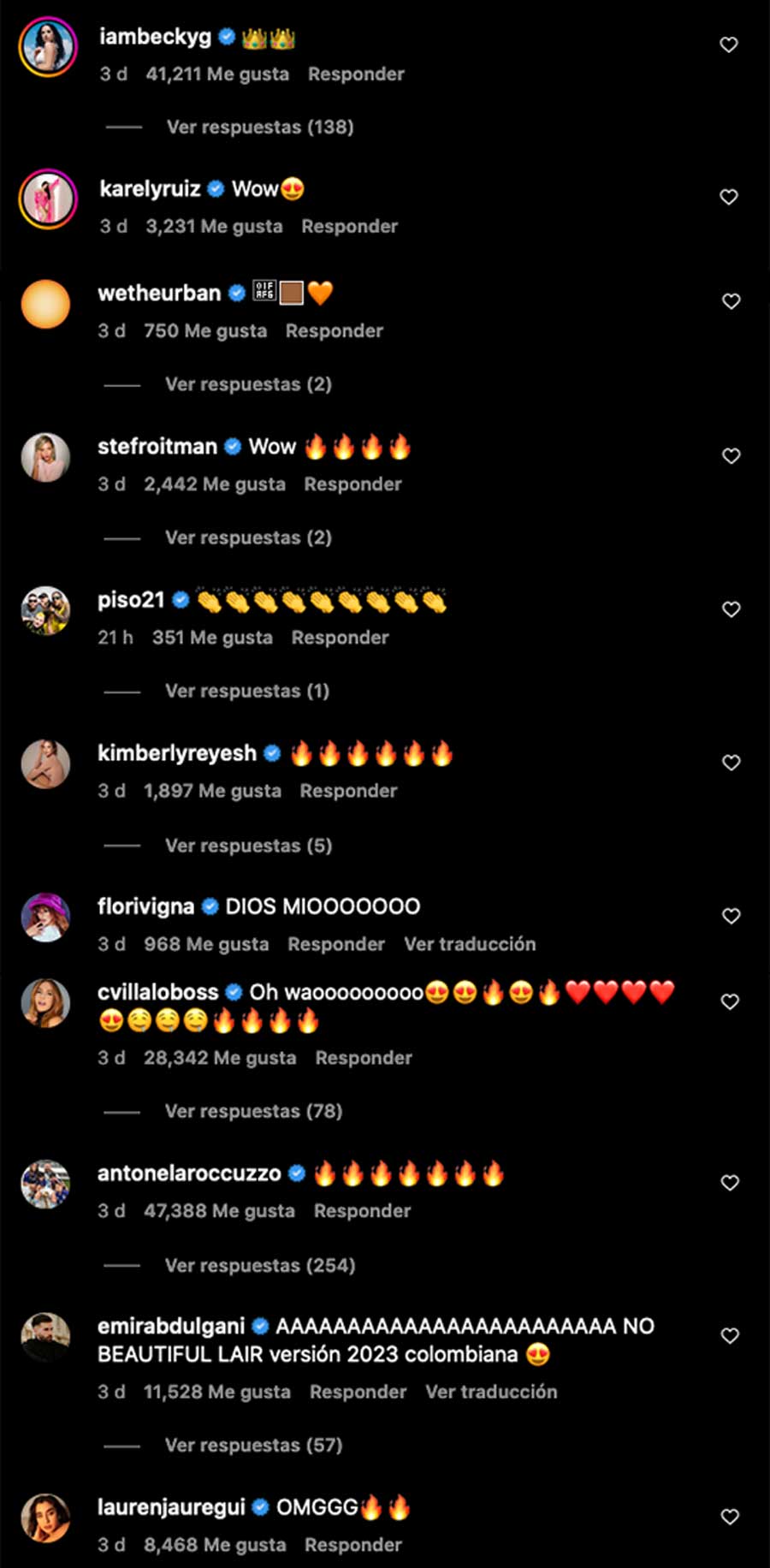Show the 5 replies to kimberlyreyesh

[248, 846]
